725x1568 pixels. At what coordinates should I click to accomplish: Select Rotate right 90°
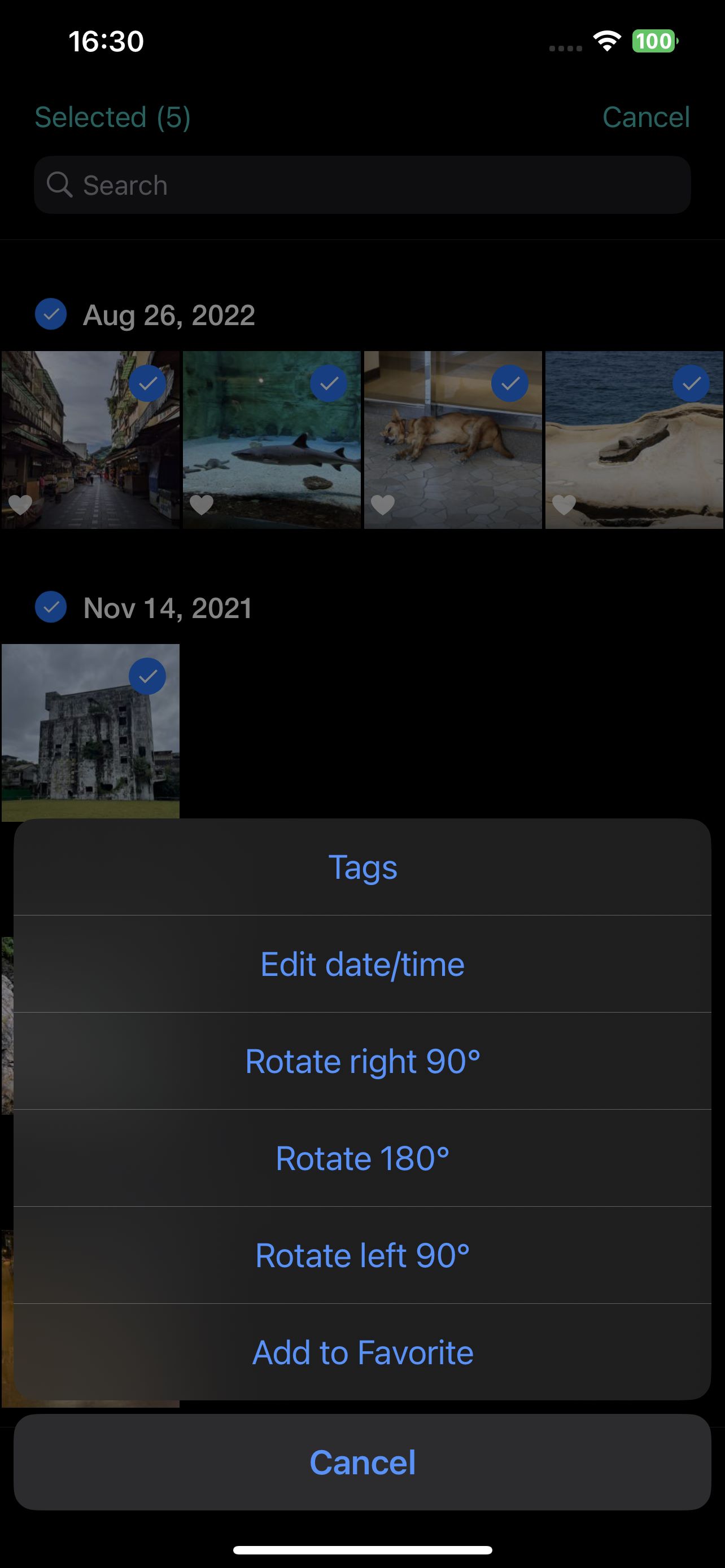pos(362,1062)
